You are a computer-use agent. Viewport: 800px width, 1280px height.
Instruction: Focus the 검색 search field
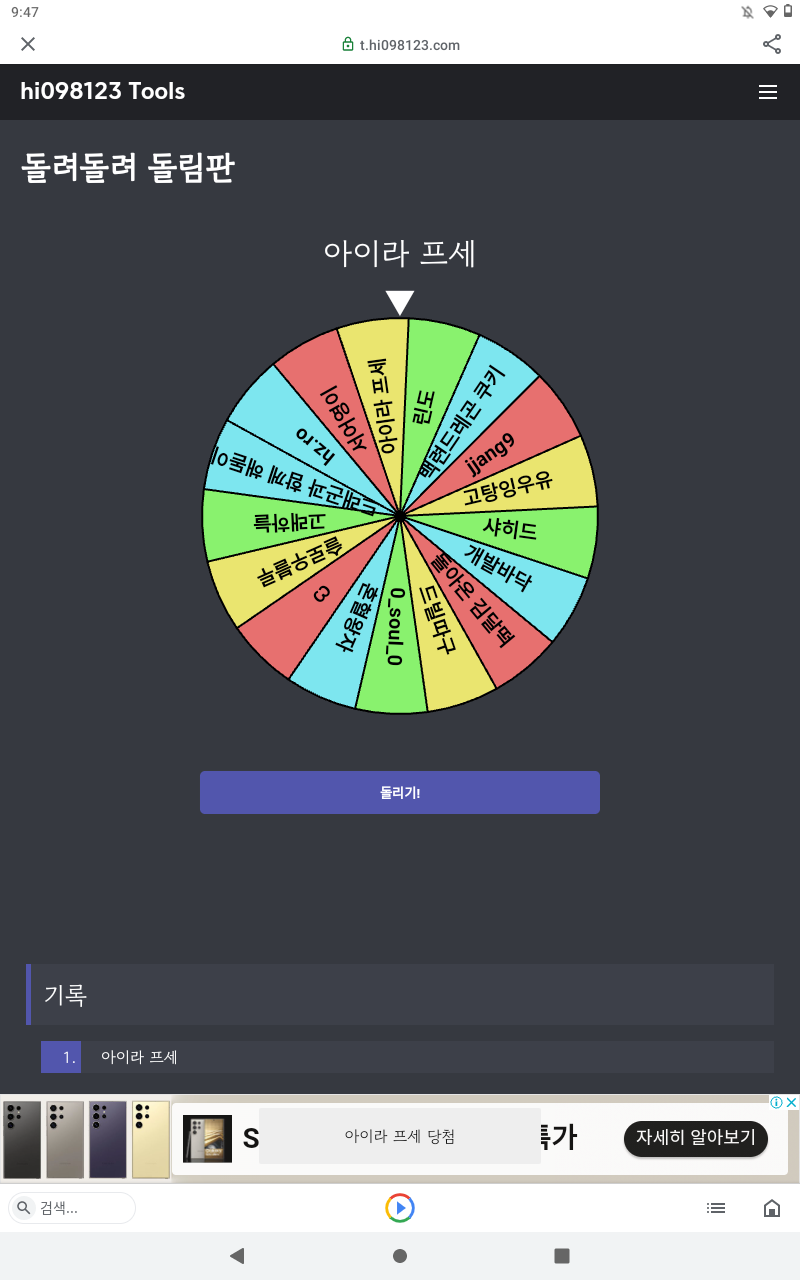78,1208
